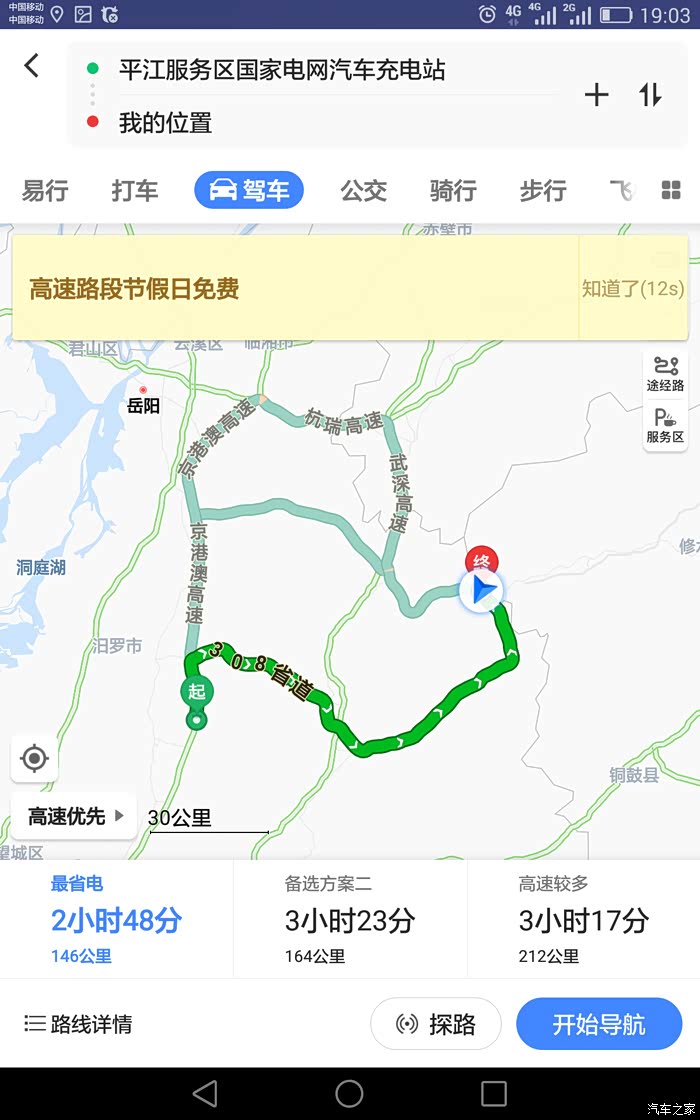Start navigation with 开始导航
700x1120 pixels.
pos(599,1024)
